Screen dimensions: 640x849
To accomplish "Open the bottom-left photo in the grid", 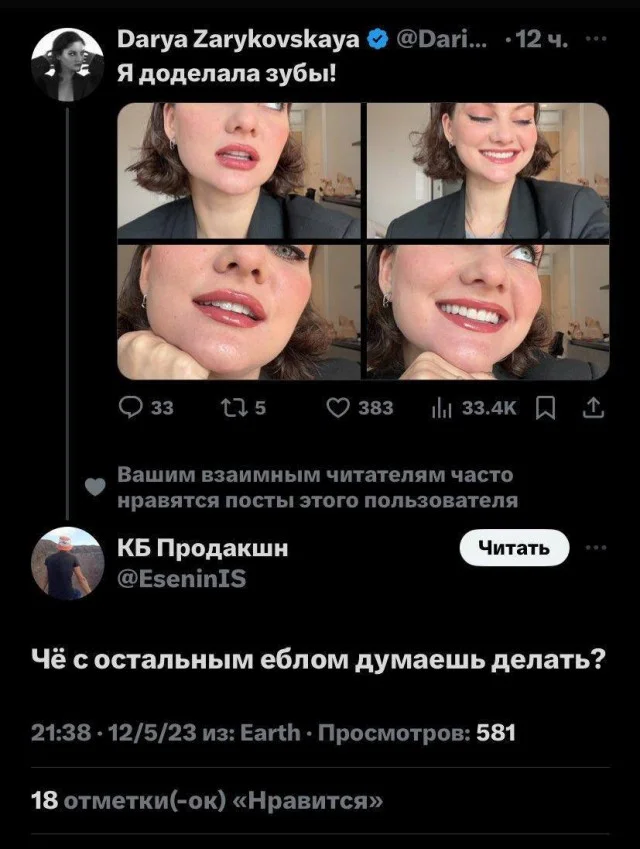I will [239, 312].
